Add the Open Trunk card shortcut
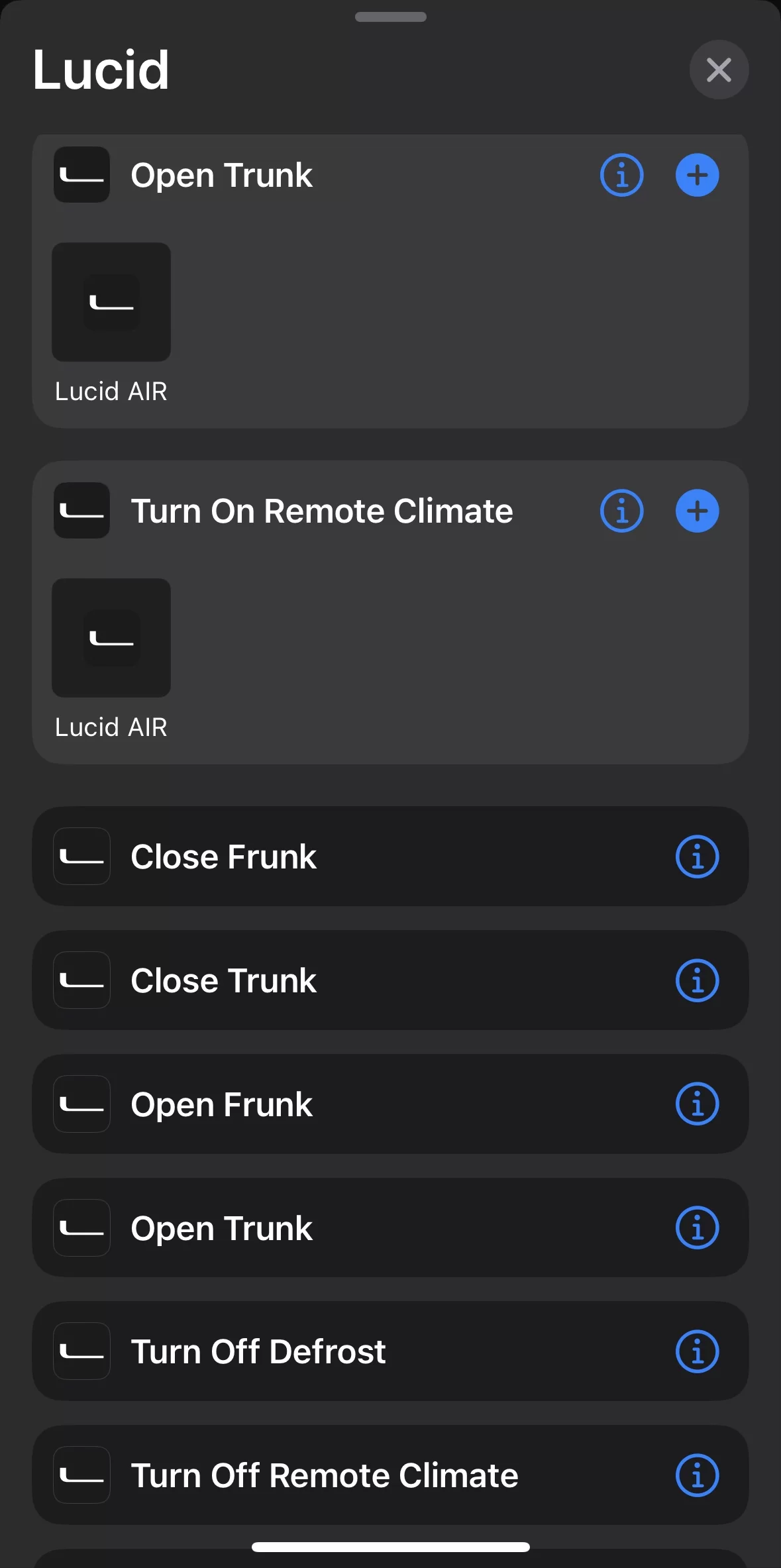This screenshot has height=1568, width=781. (697, 176)
